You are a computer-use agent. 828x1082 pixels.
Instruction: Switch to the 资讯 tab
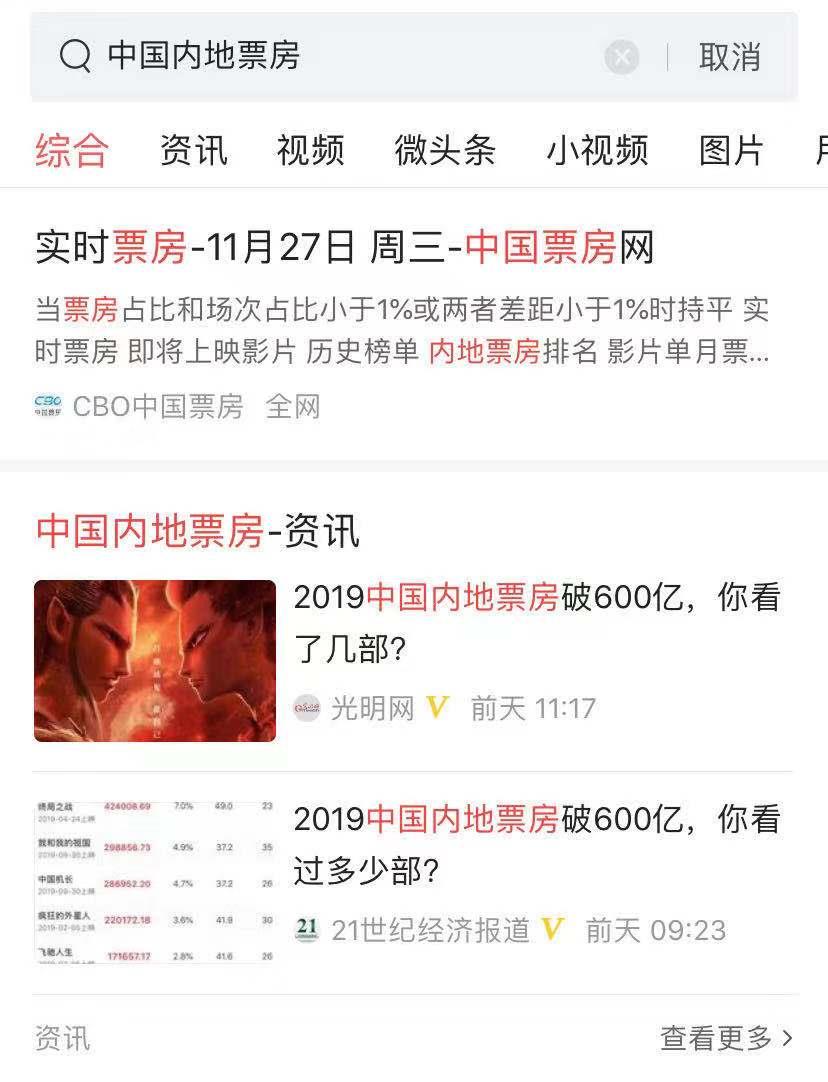click(x=194, y=150)
